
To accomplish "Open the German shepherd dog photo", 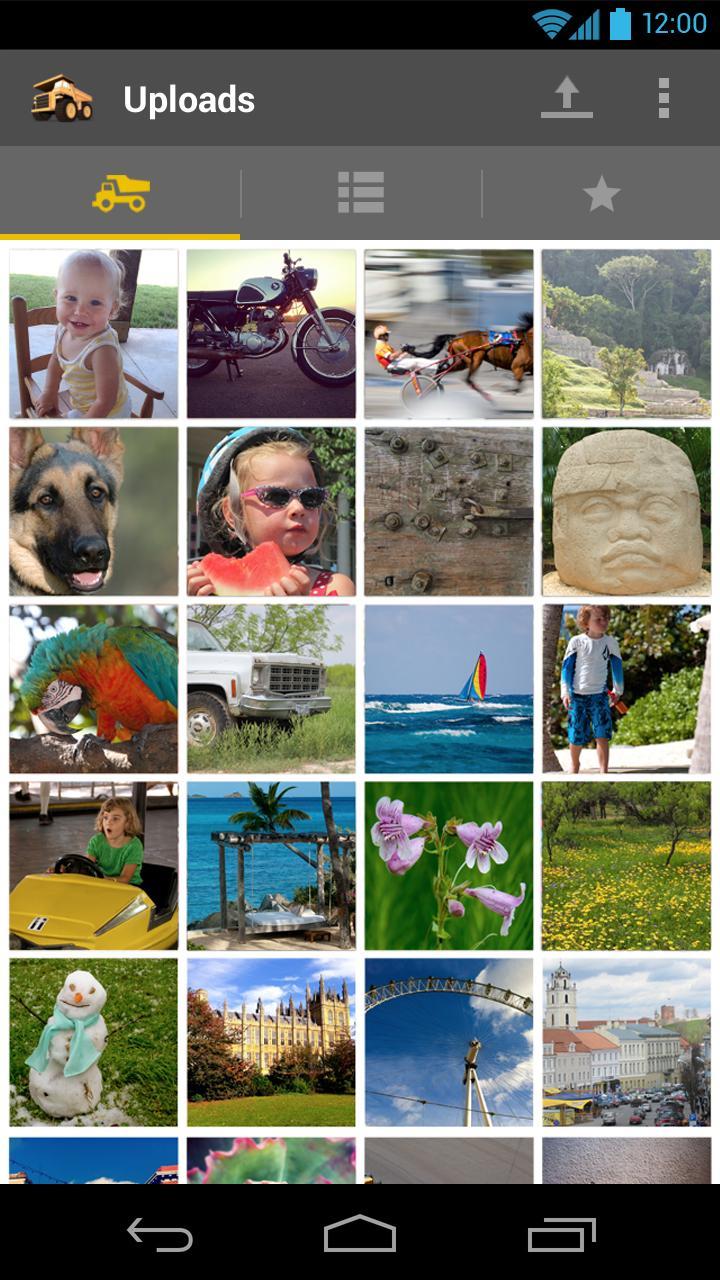I will (94, 512).
